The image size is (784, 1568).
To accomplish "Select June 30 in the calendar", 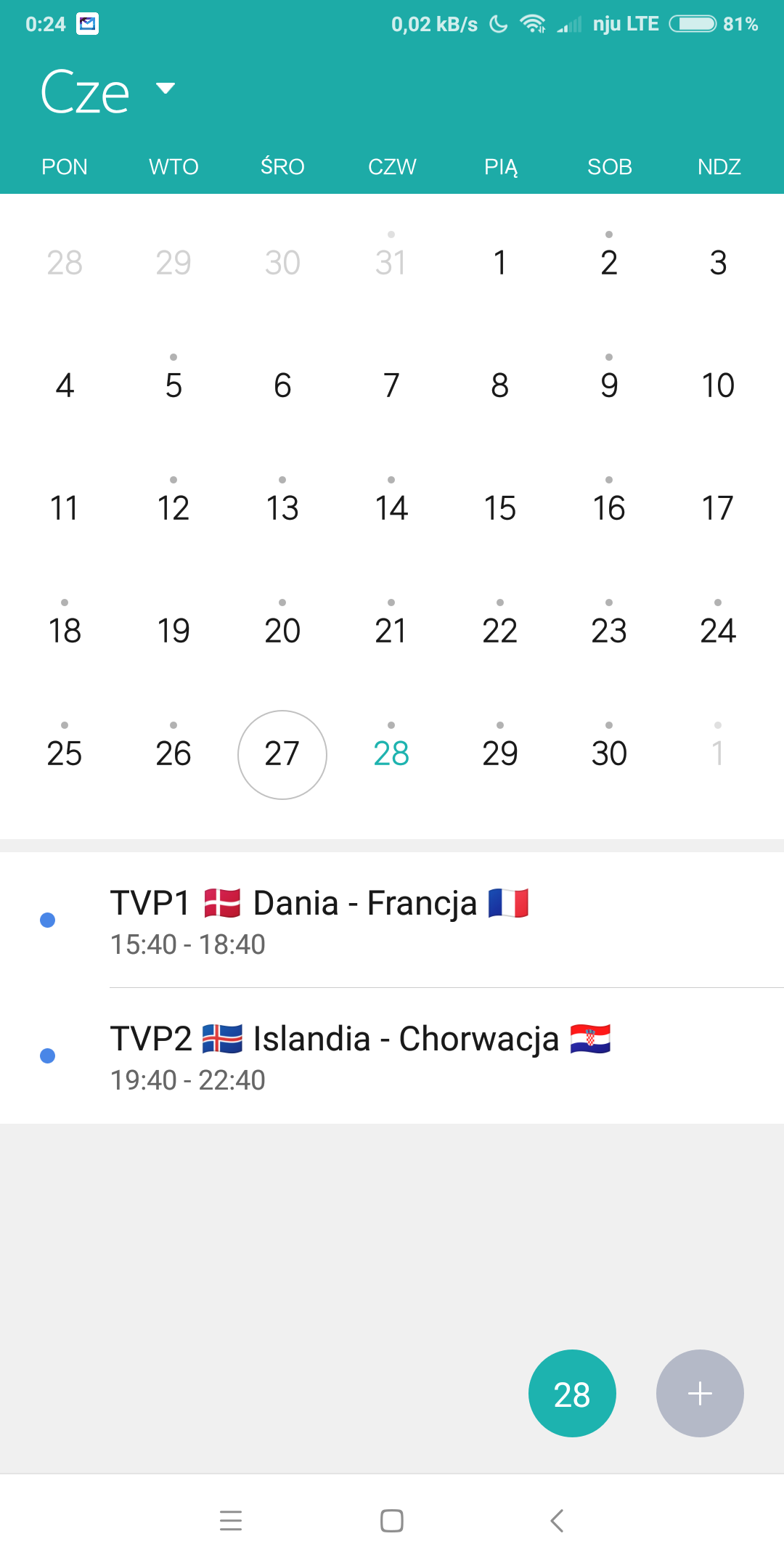I will tap(609, 753).
